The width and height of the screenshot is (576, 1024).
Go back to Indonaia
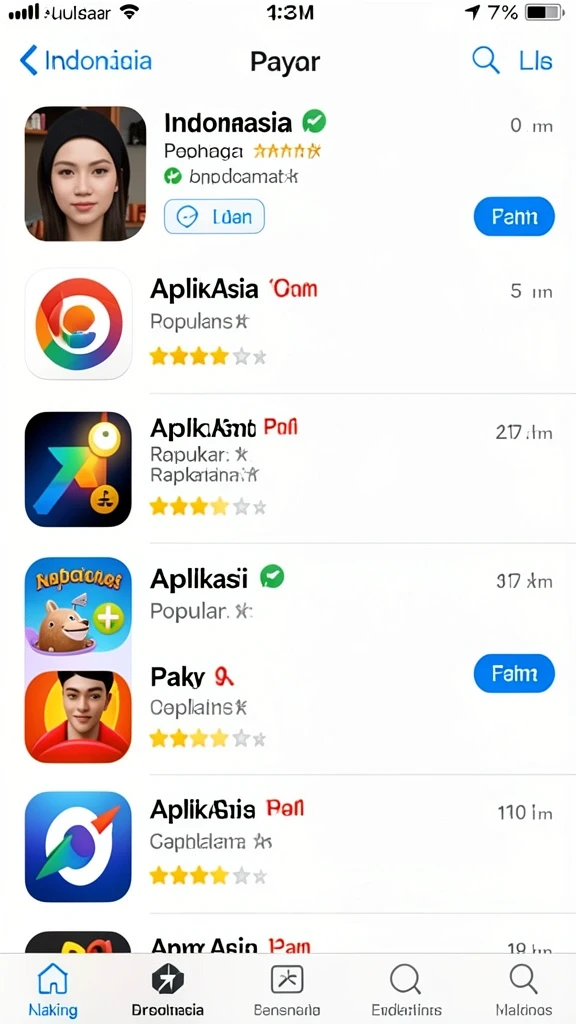coord(86,61)
